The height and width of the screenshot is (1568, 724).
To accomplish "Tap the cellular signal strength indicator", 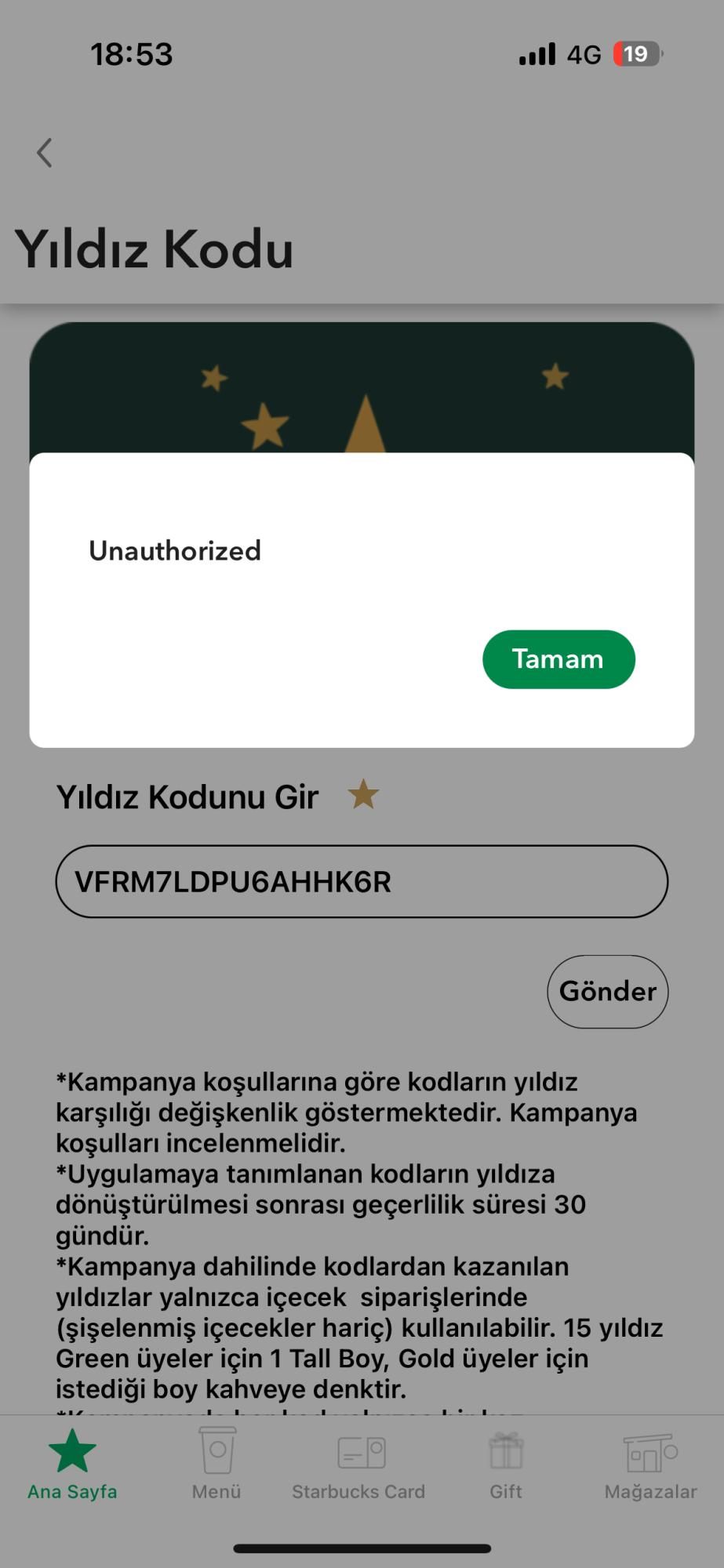I will pyautogui.click(x=534, y=53).
